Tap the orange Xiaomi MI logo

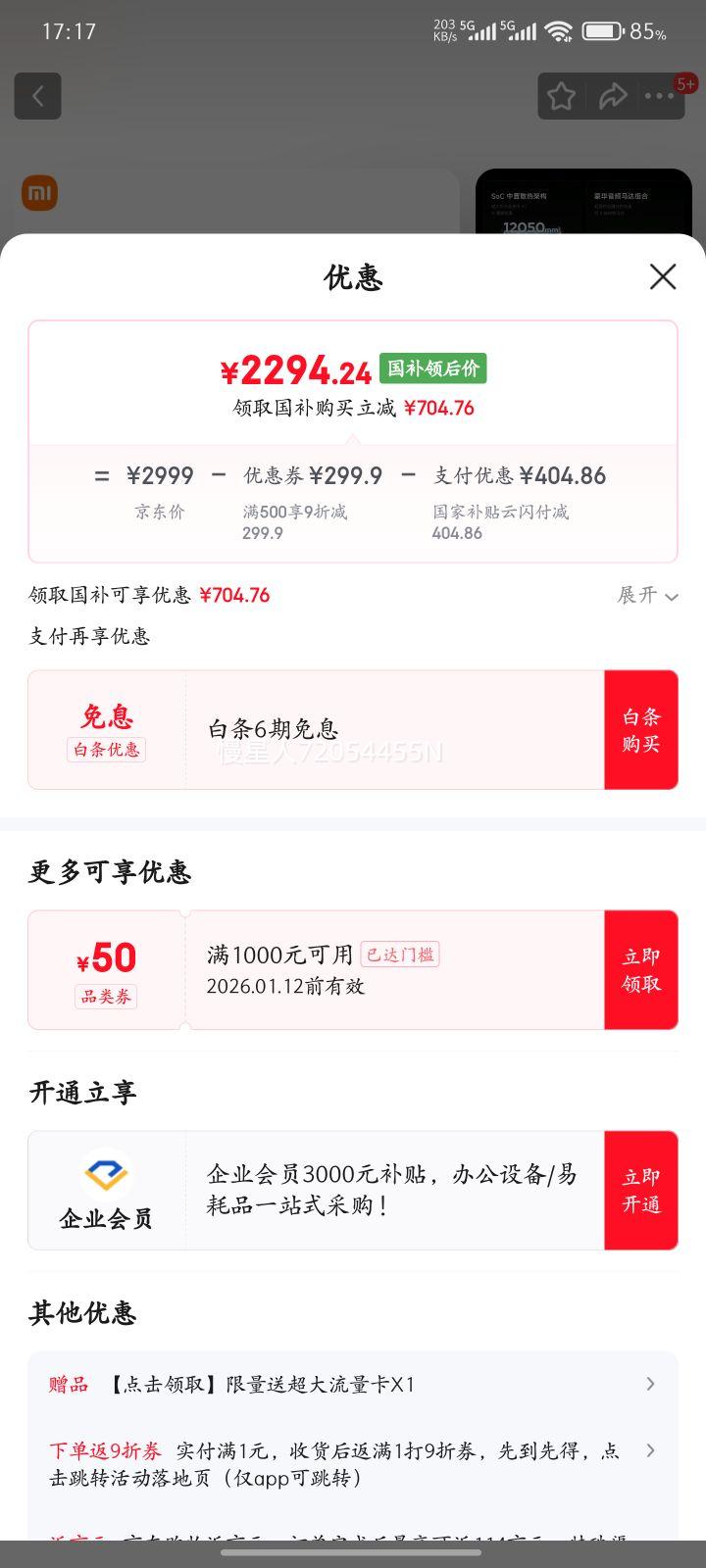[x=39, y=192]
